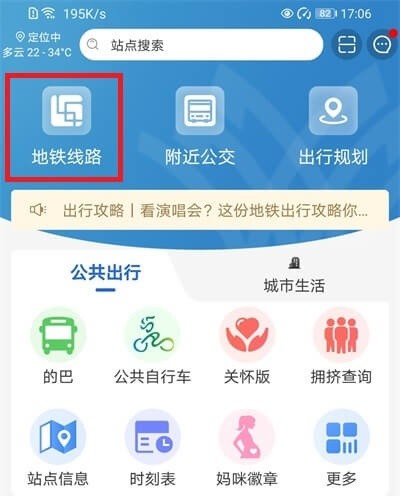Viewport: 400px width, 496px height.
Task: Tap the 站点搜索 search box
Action: (x=201, y=45)
